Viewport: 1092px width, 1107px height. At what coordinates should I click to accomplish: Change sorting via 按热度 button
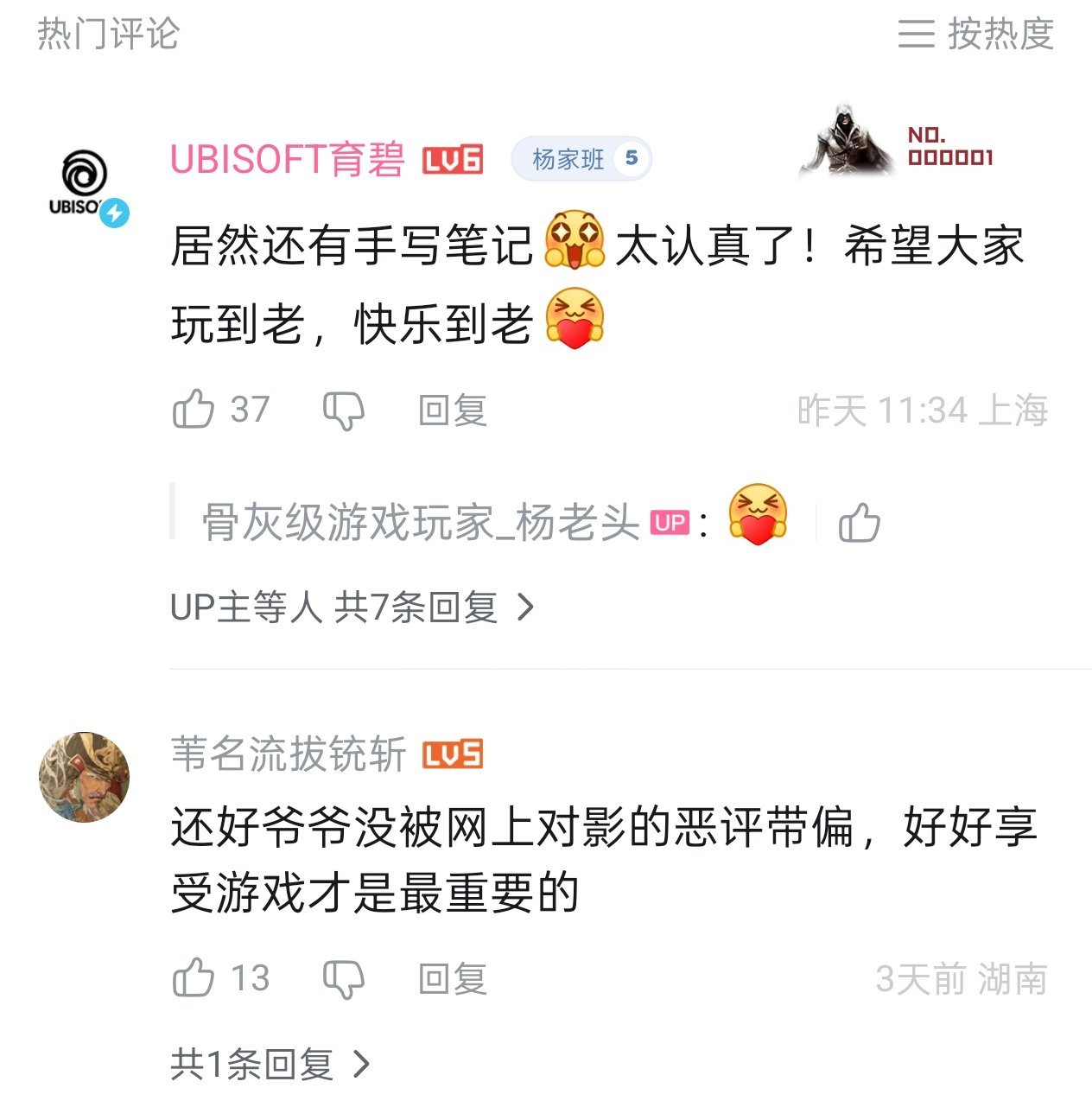click(x=976, y=35)
